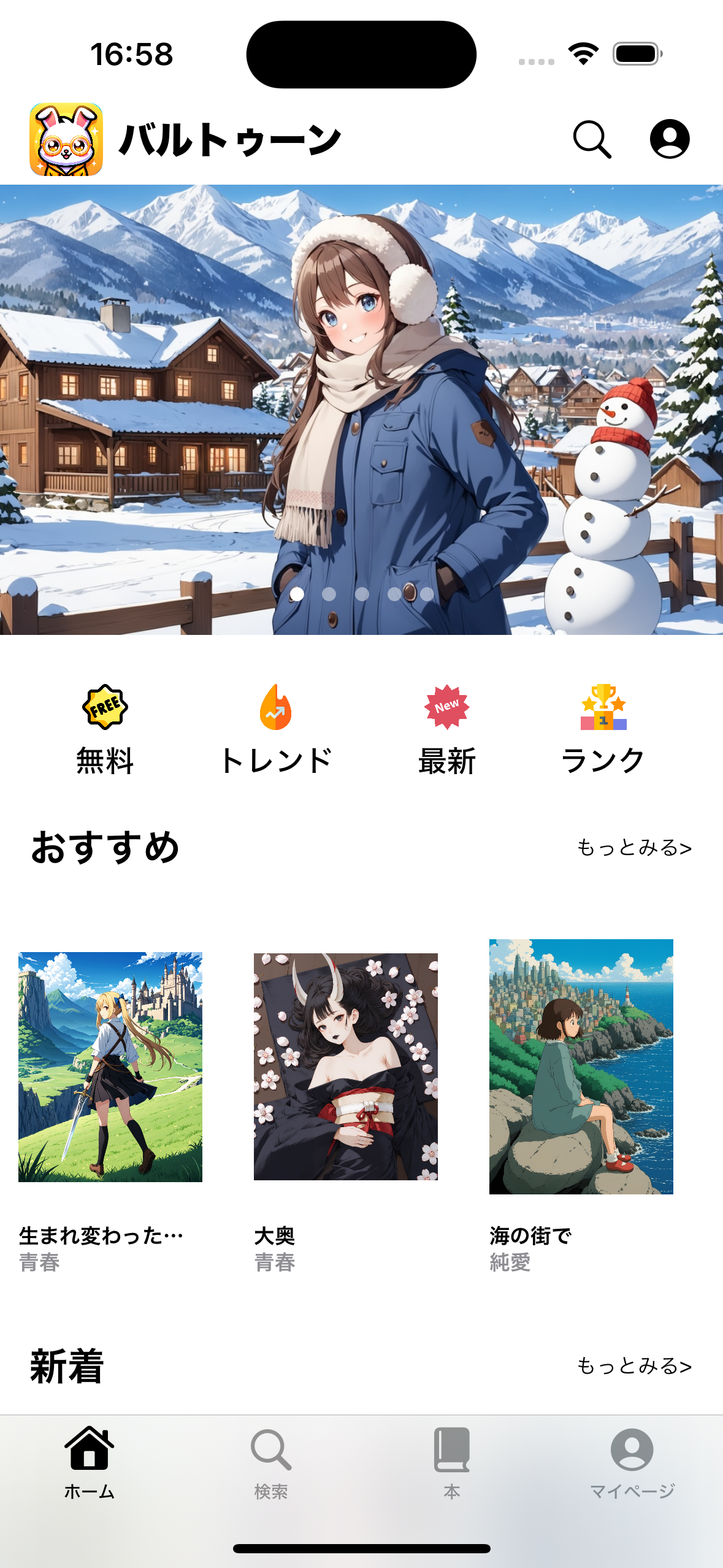The height and width of the screenshot is (1568, 723).
Task: Switch to the 本 tab
Action: click(452, 1462)
